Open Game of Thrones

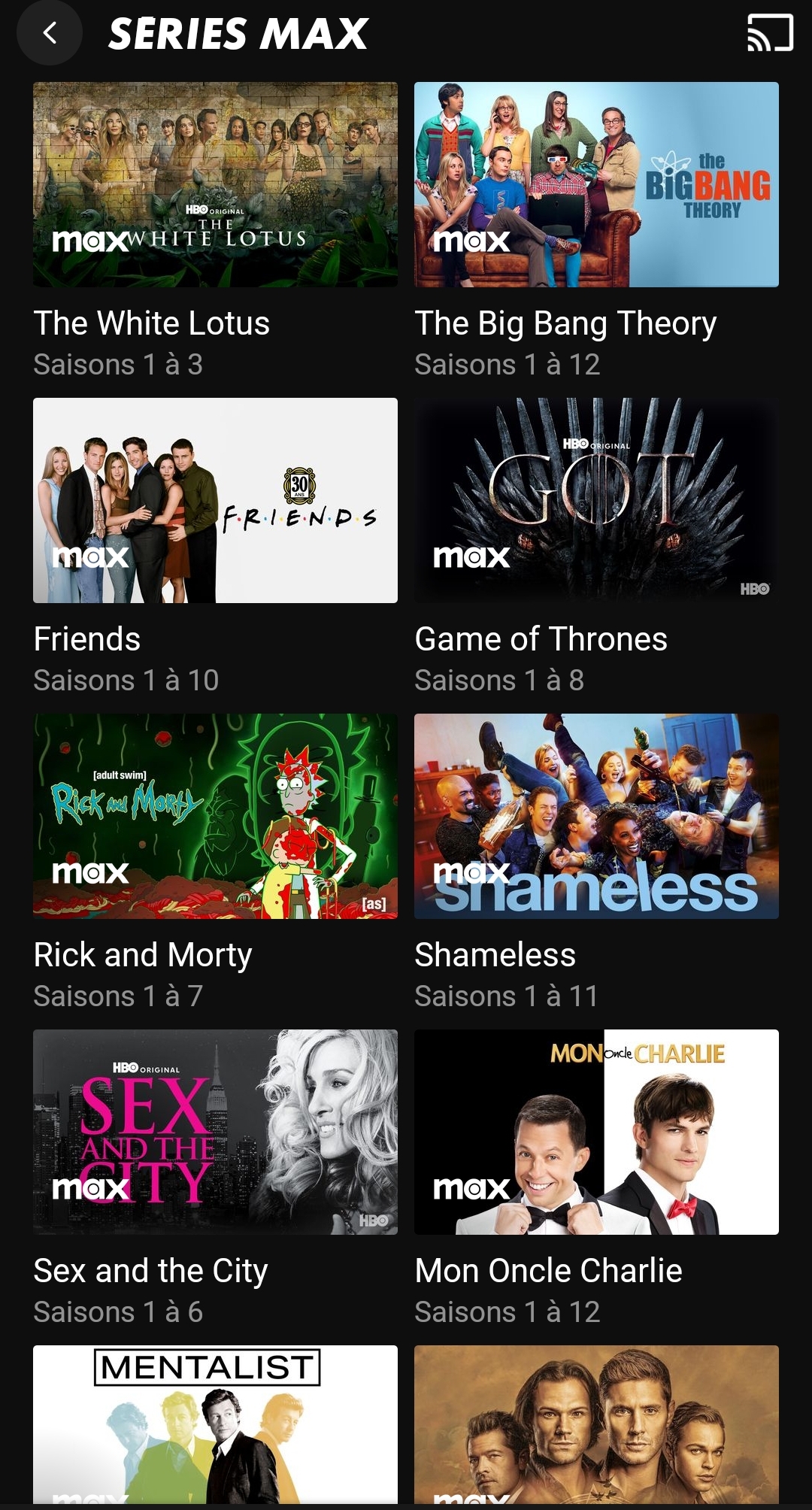coord(596,500)
